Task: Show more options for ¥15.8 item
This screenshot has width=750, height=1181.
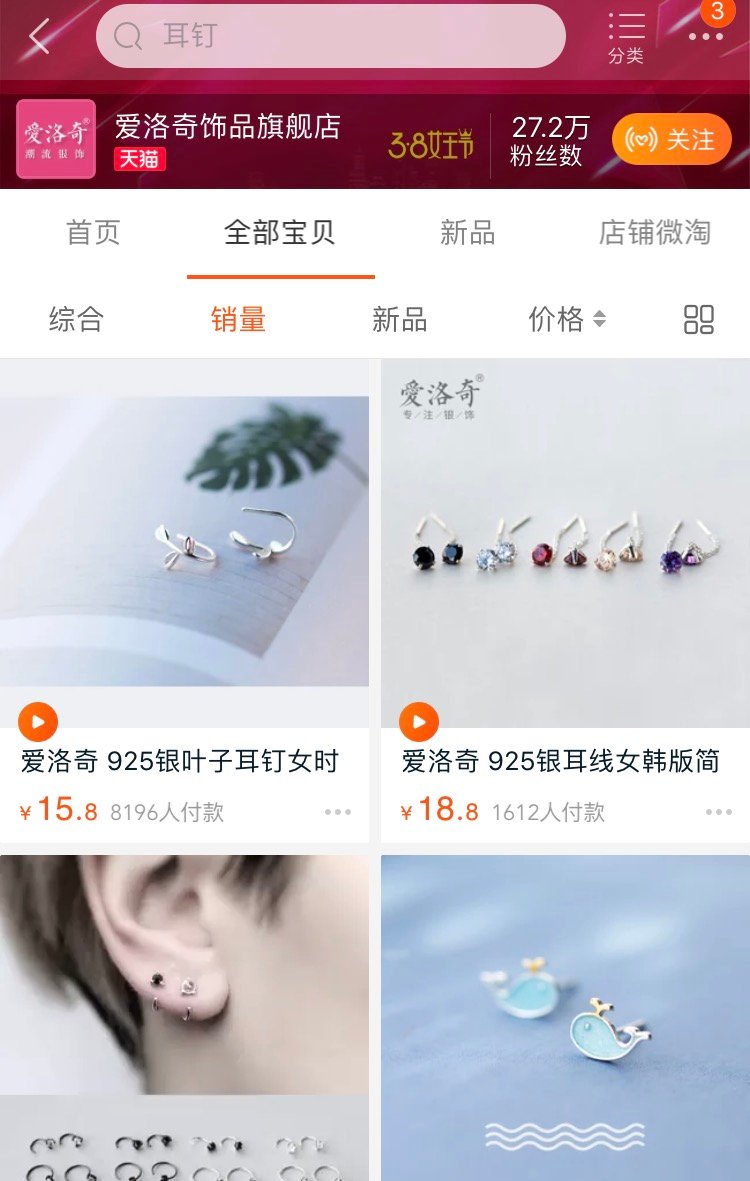Action: click(338, 812)
